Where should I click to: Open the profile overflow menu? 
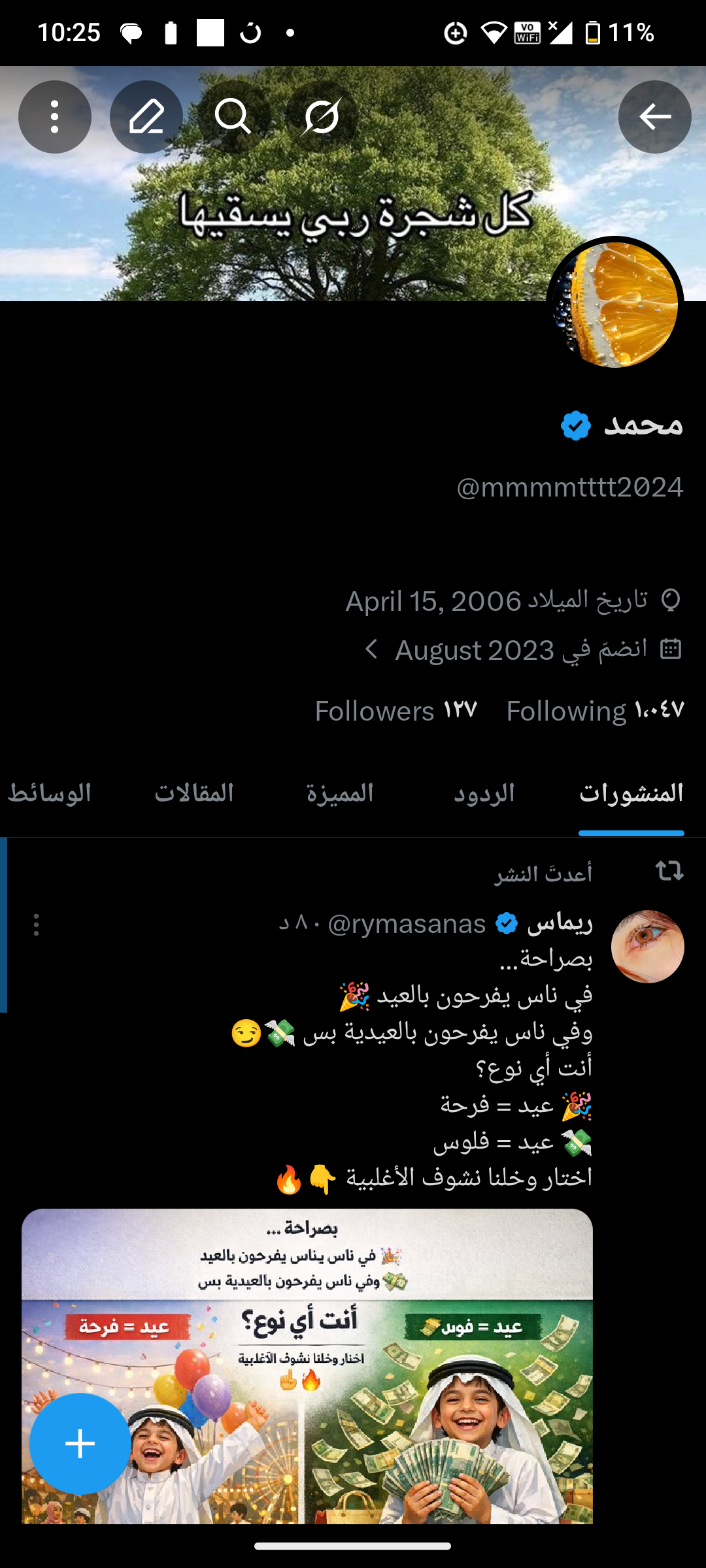click(x=55, y=117)
